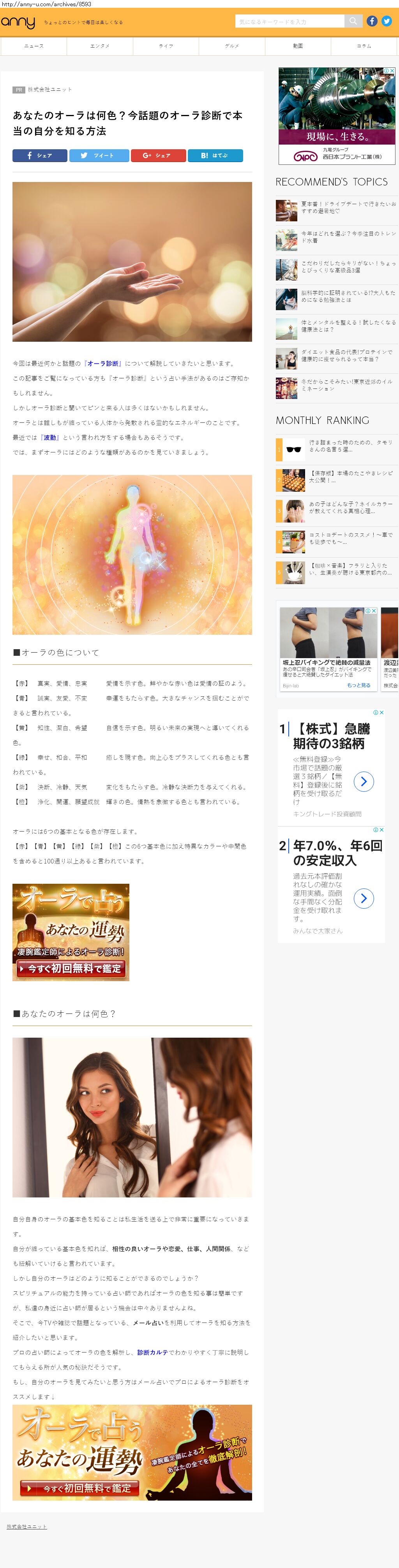Open the 診断カルテ link
The height and width of the screenshot is (1568, 399).
tap(152, 1352)
